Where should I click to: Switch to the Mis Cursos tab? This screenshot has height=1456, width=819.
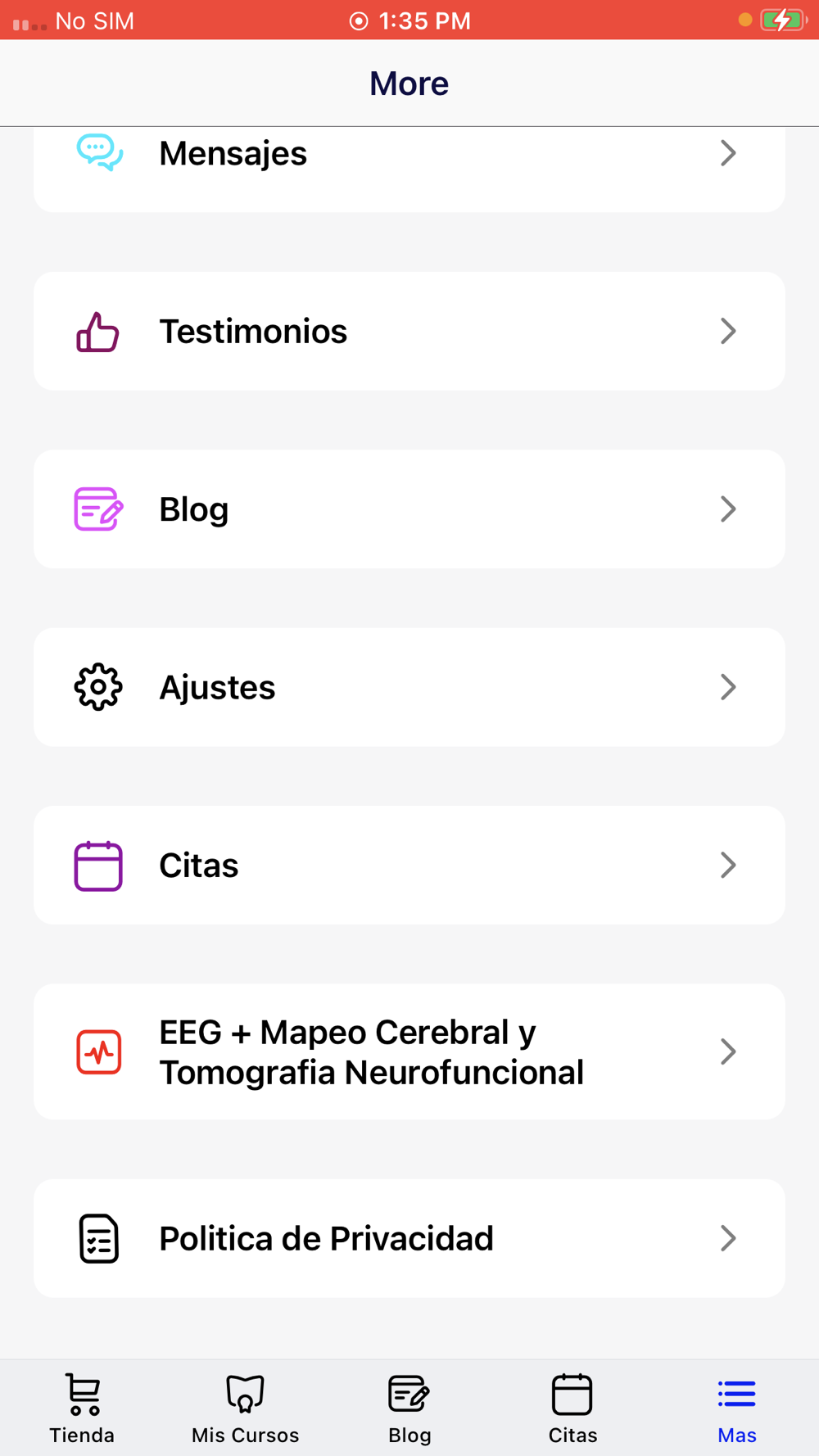click(x=245, y=1409)
